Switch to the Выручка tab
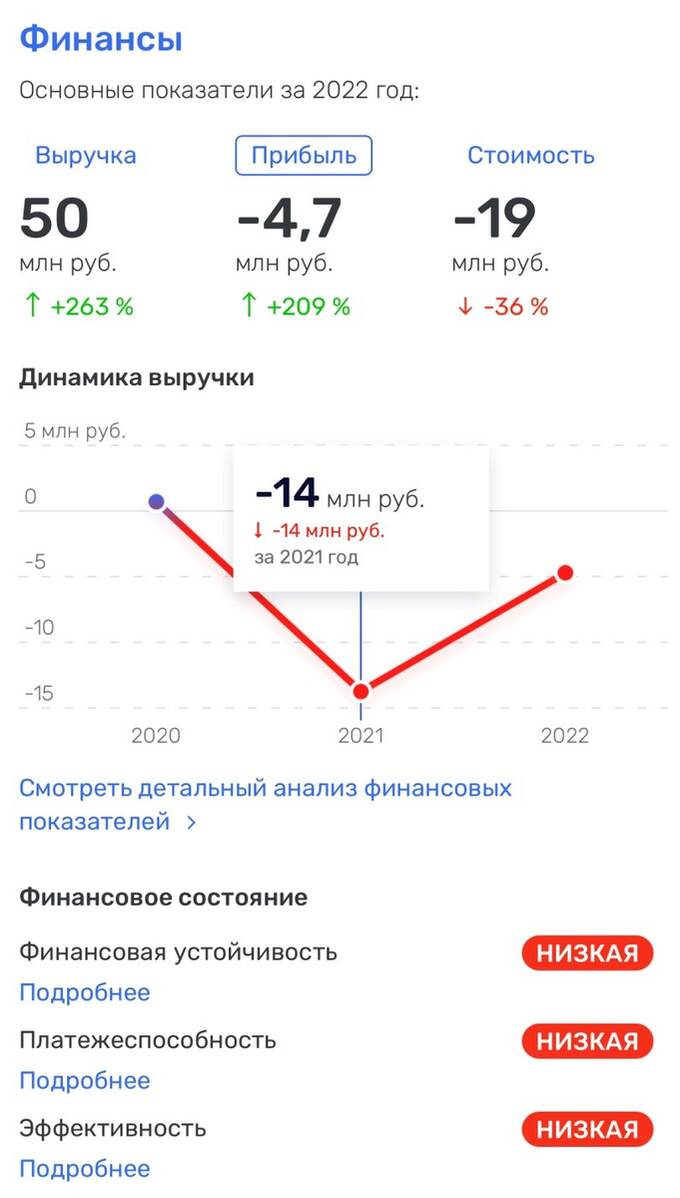680x1198 pixels. tap(86, 156)
